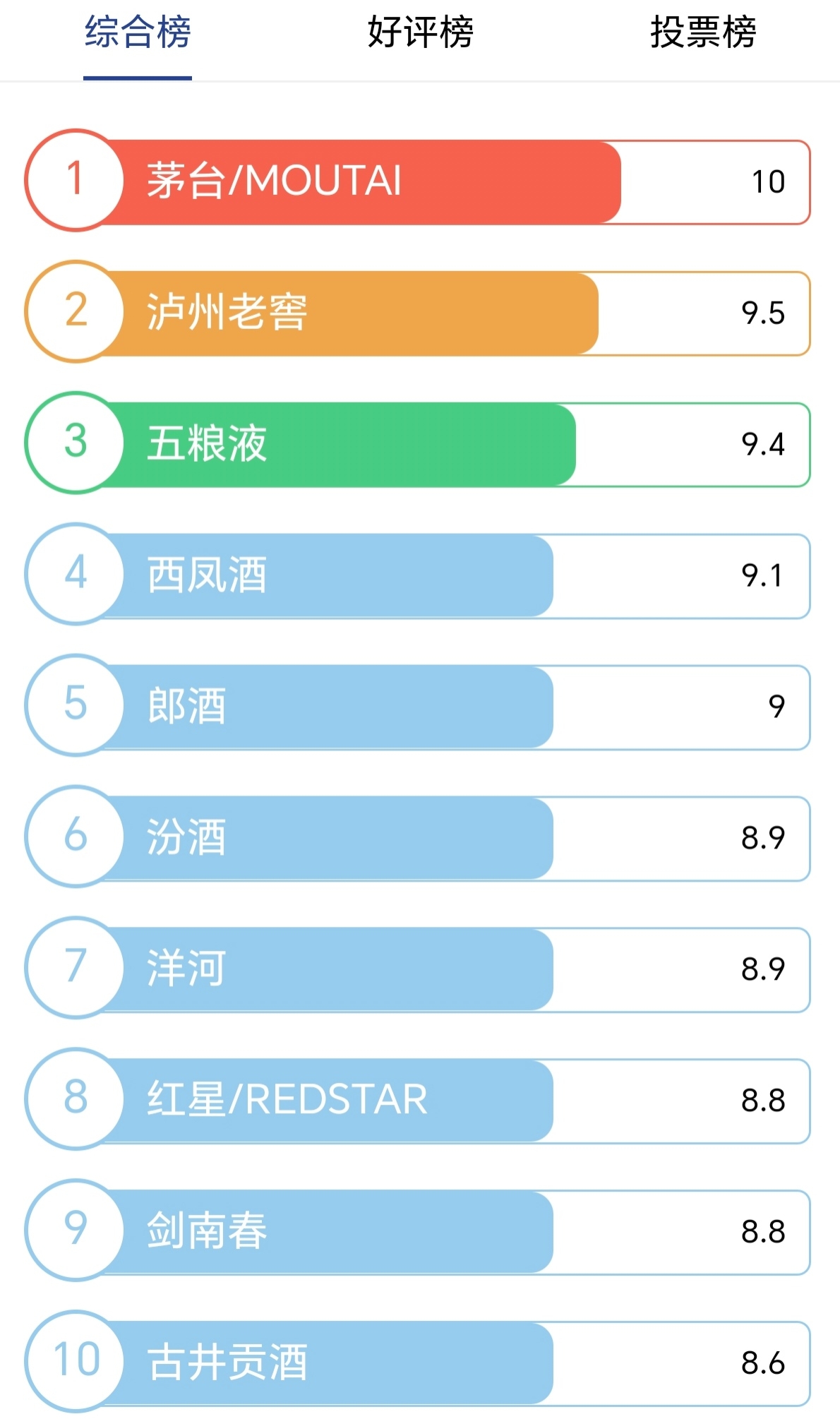Click the rank 9 circle badge

(74, 1232)
